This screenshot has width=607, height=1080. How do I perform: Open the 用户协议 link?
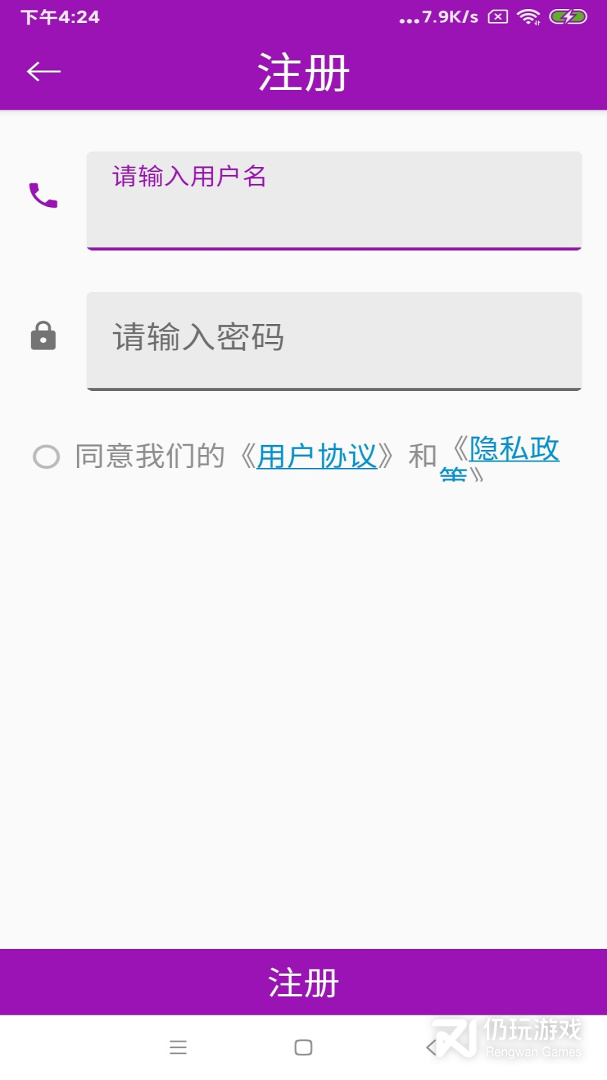(317, 456)
